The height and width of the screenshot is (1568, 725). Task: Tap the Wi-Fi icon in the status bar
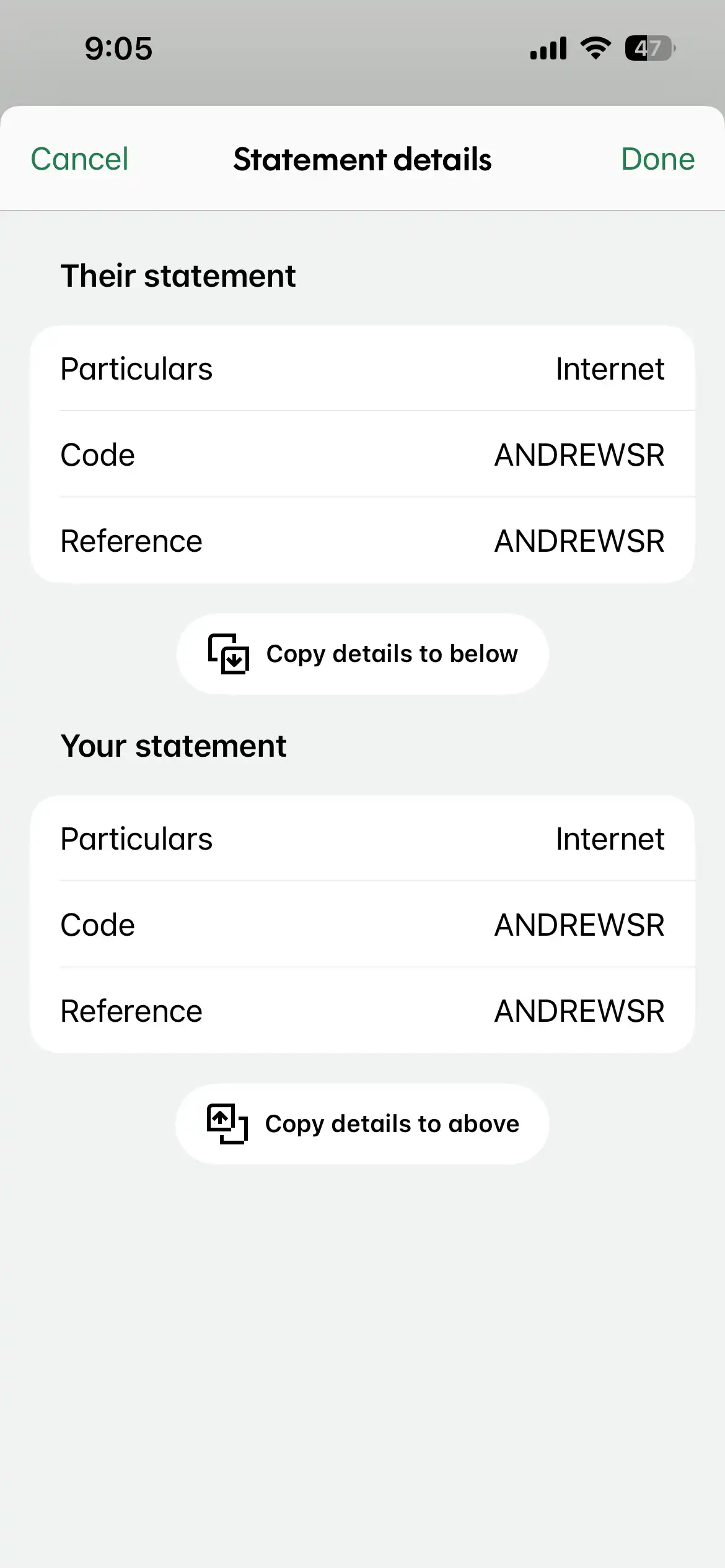coord(594,46)
